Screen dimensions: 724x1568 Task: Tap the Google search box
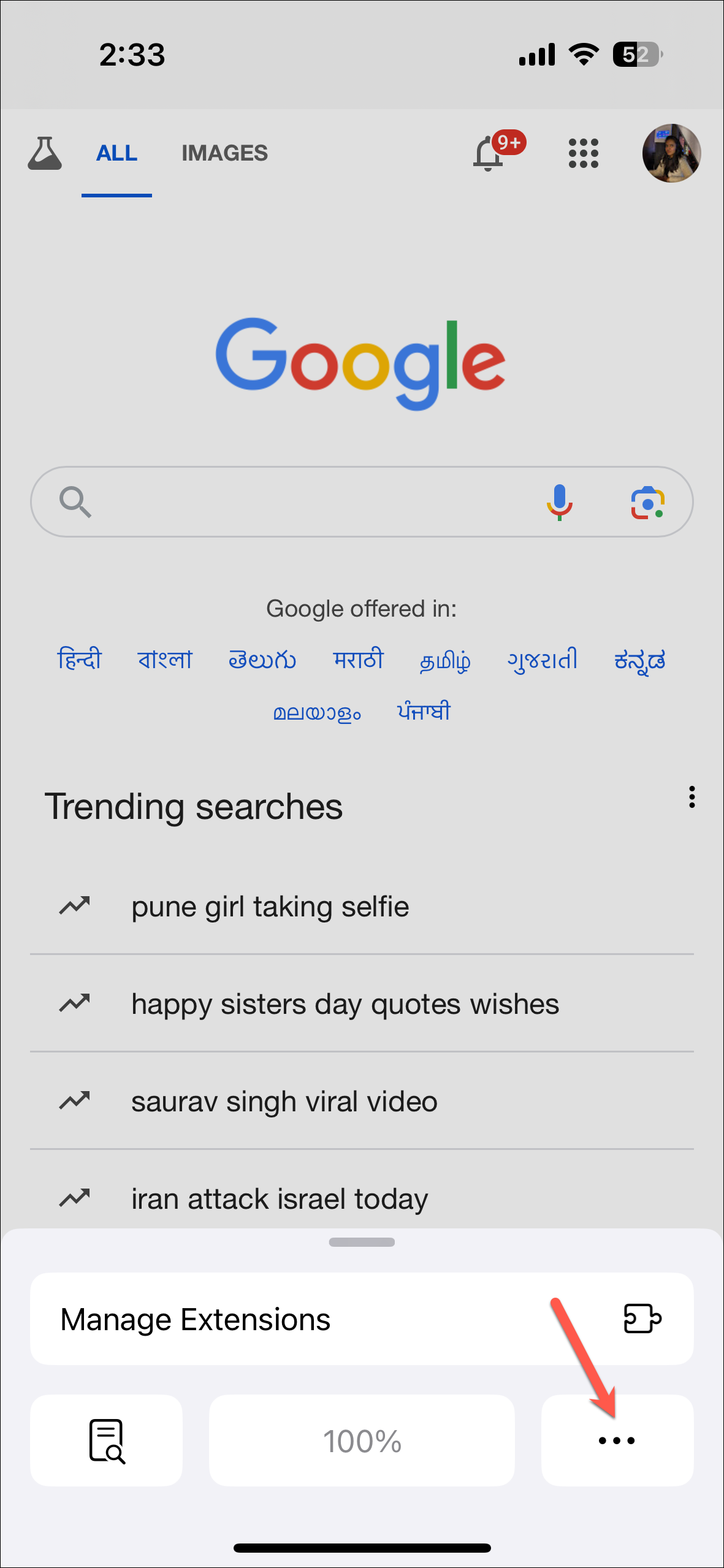pos(362,502)
